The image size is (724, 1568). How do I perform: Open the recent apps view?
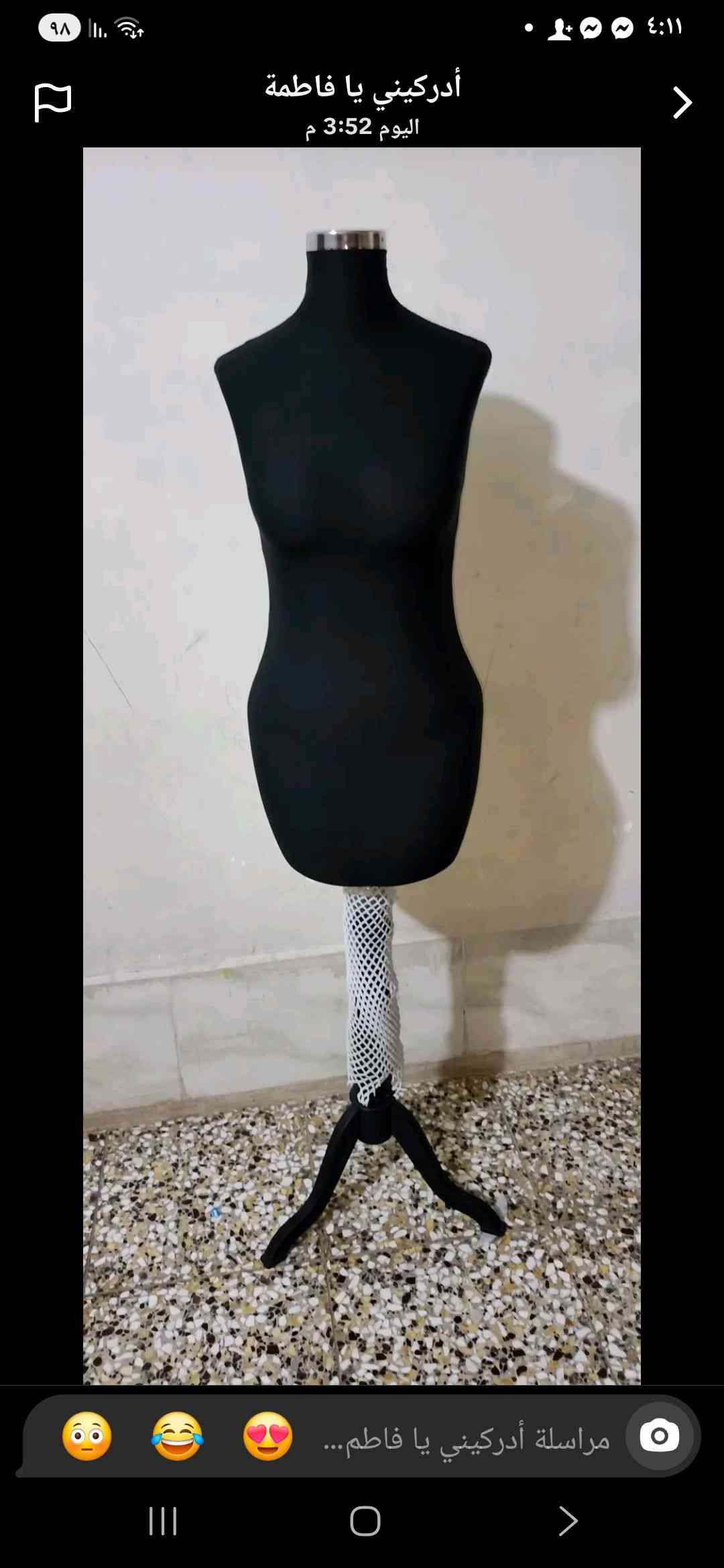(163, 1521)
